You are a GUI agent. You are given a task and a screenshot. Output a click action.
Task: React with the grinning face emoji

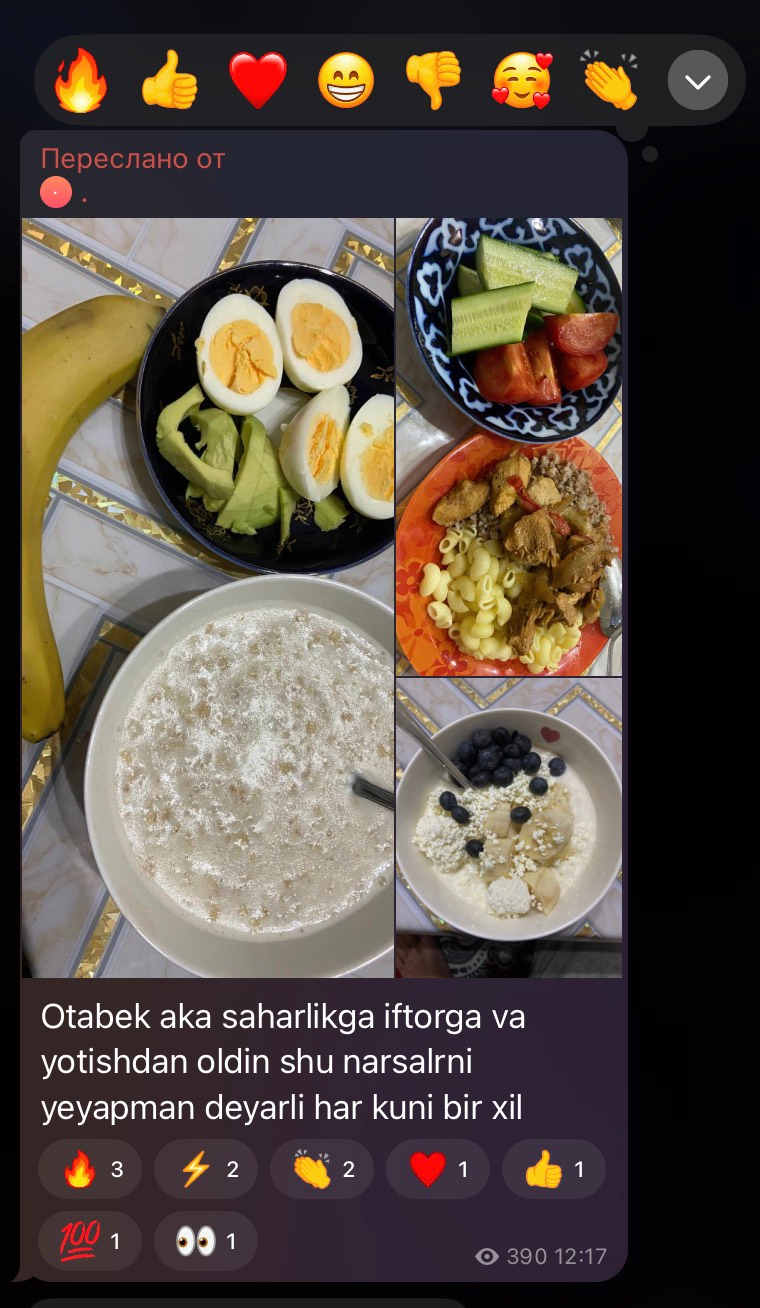coord(346,80)
